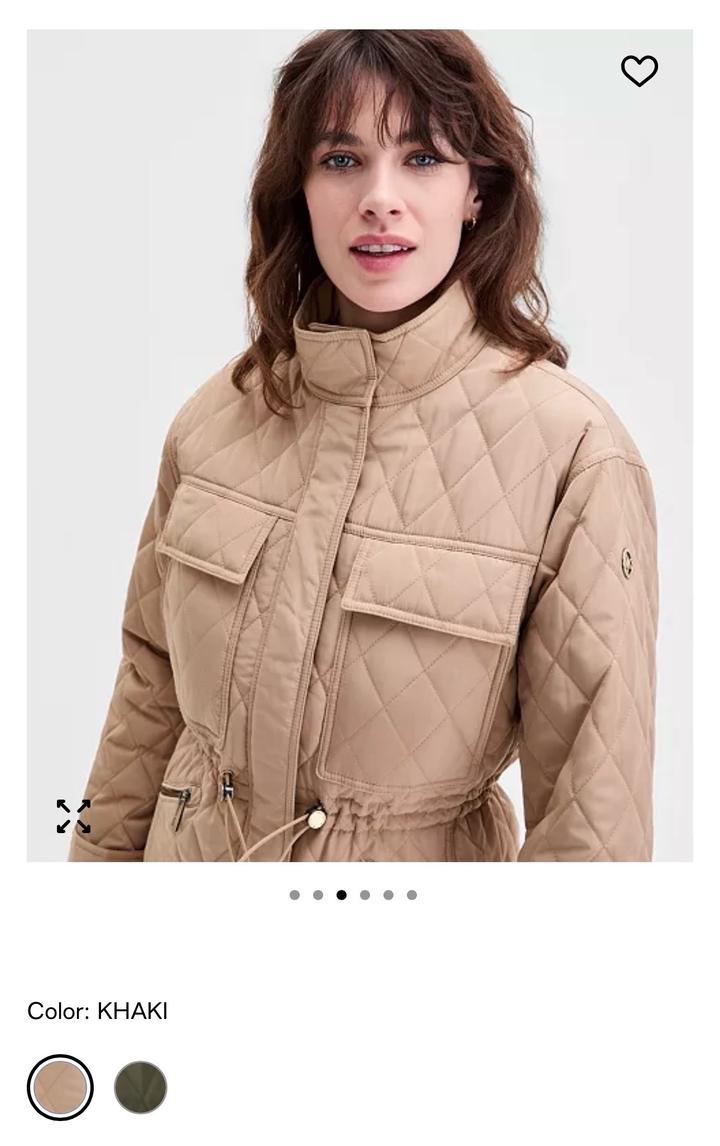This screenshot has height=1146, width=720.
Task: Select the olive green color swatch
Action: coord(140,1087)
